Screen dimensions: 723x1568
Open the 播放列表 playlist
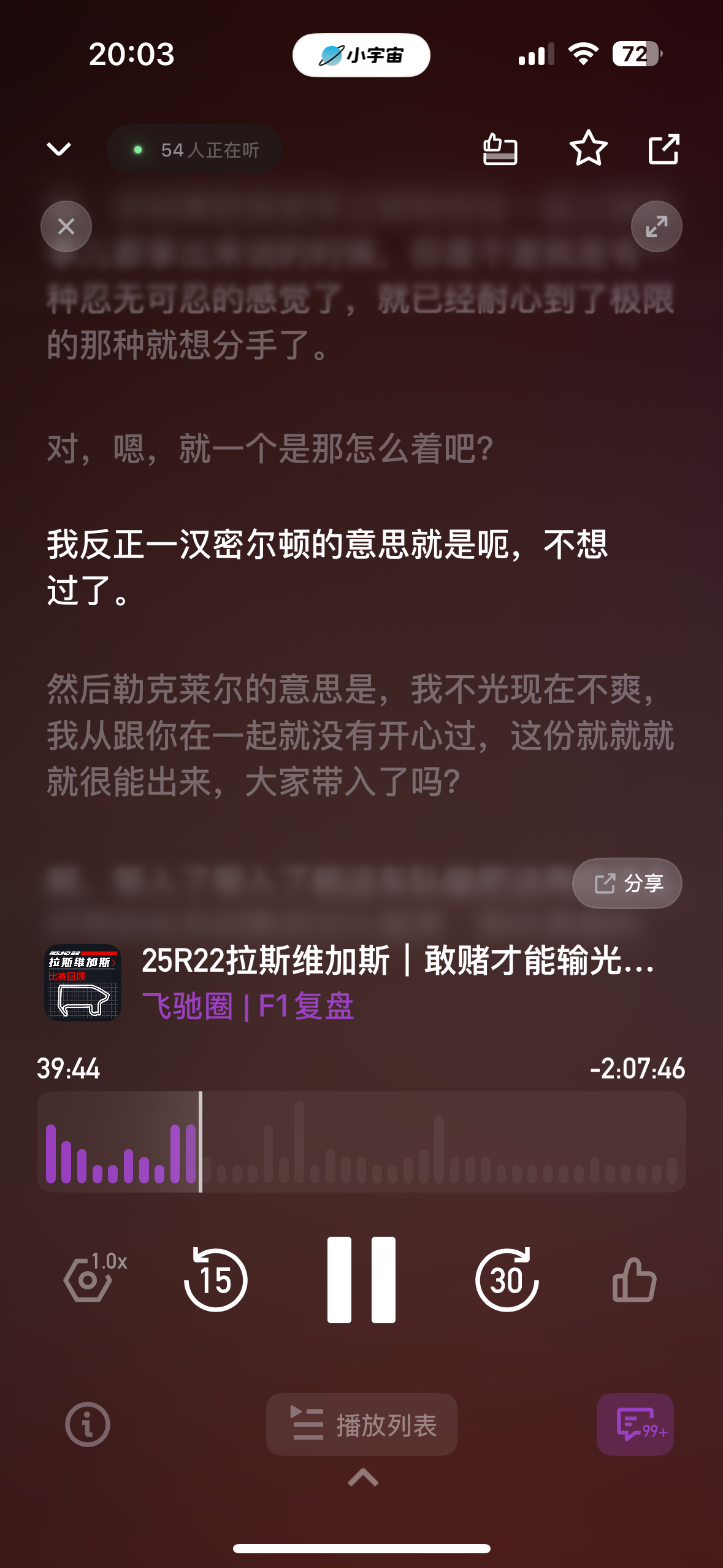[x=361, y=1424]
